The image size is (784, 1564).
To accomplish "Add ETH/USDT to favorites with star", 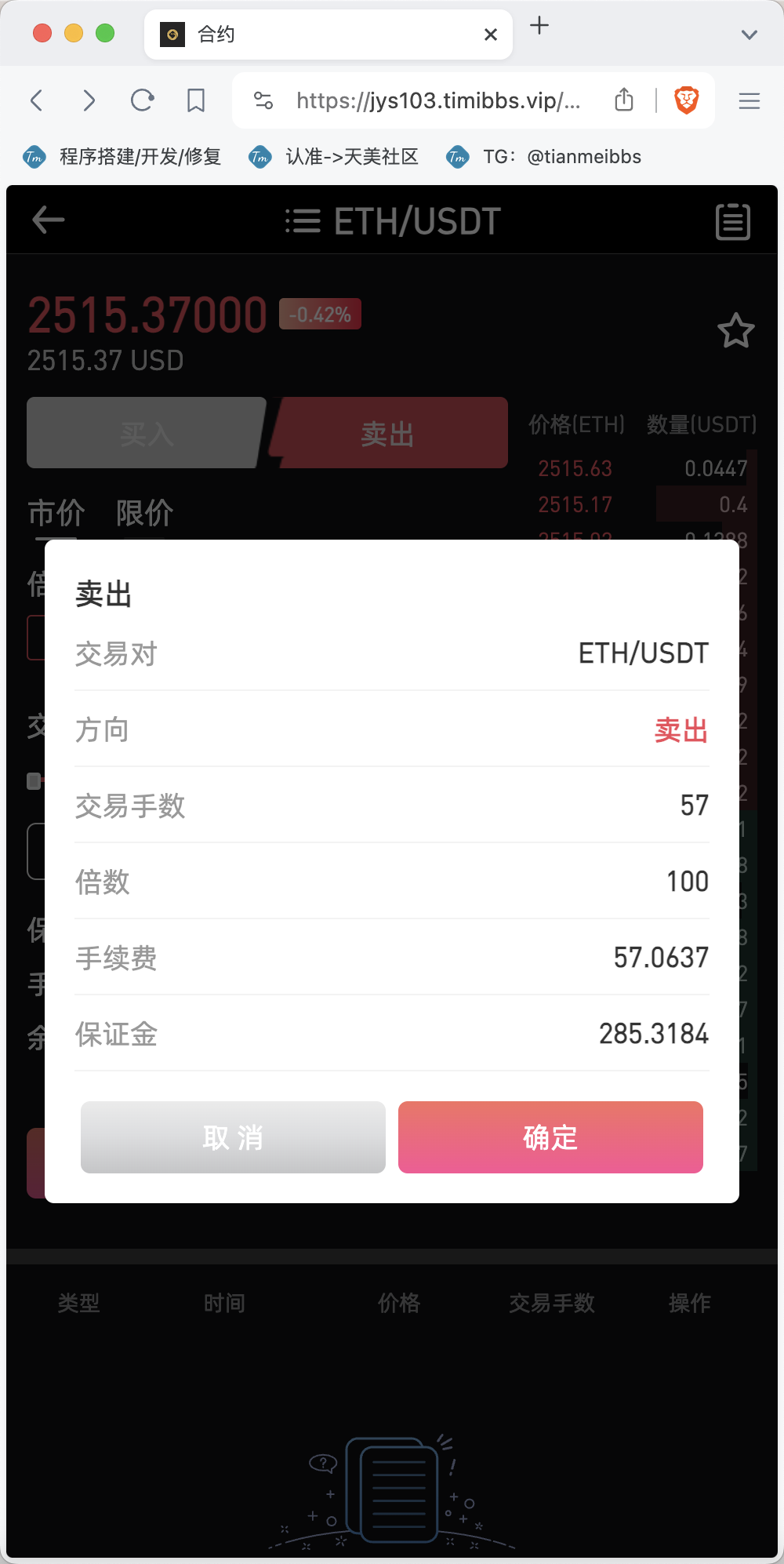I will point(735,330).
